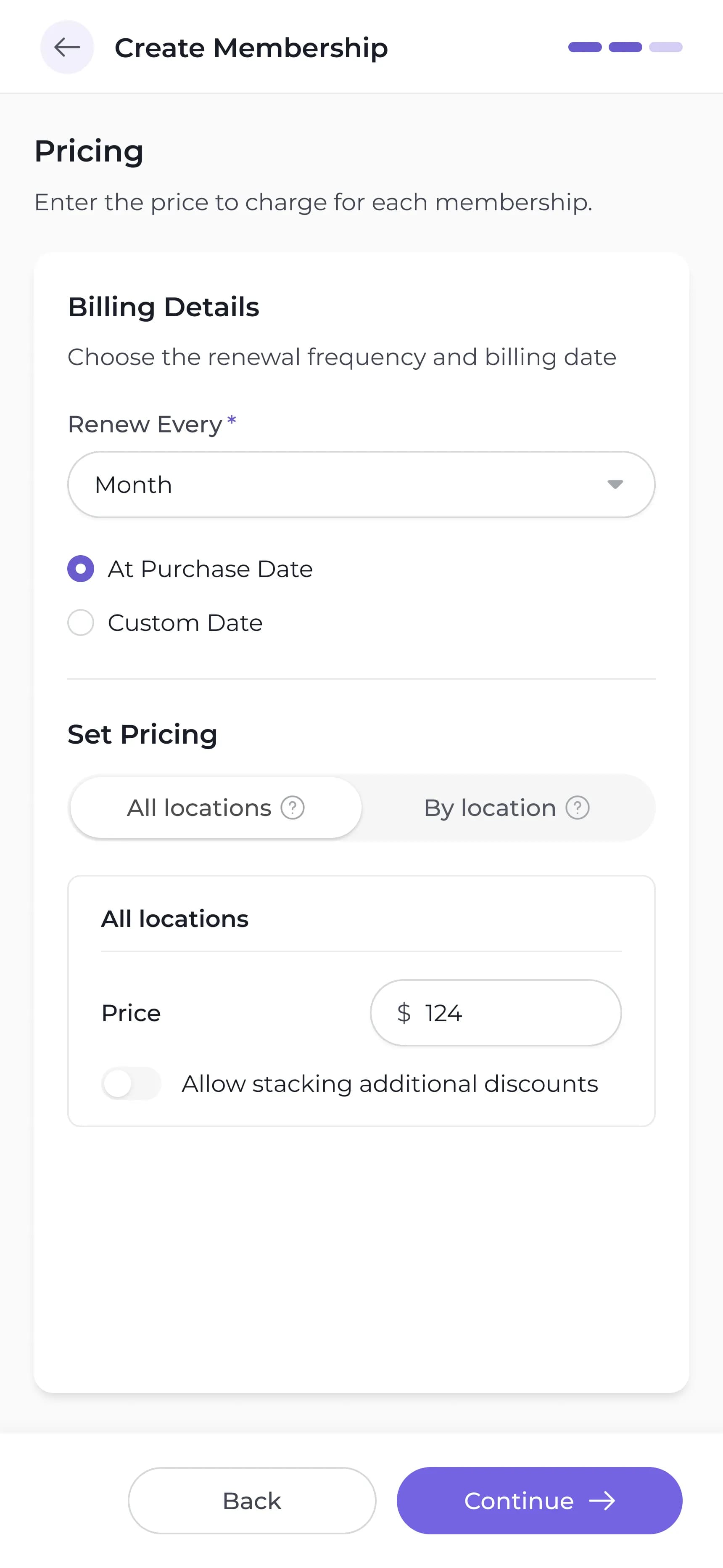Navigate back using the top arrow icon
The width and height of the screenshot is (723, 1568).
pyautogui.click(x=67, y=47)
